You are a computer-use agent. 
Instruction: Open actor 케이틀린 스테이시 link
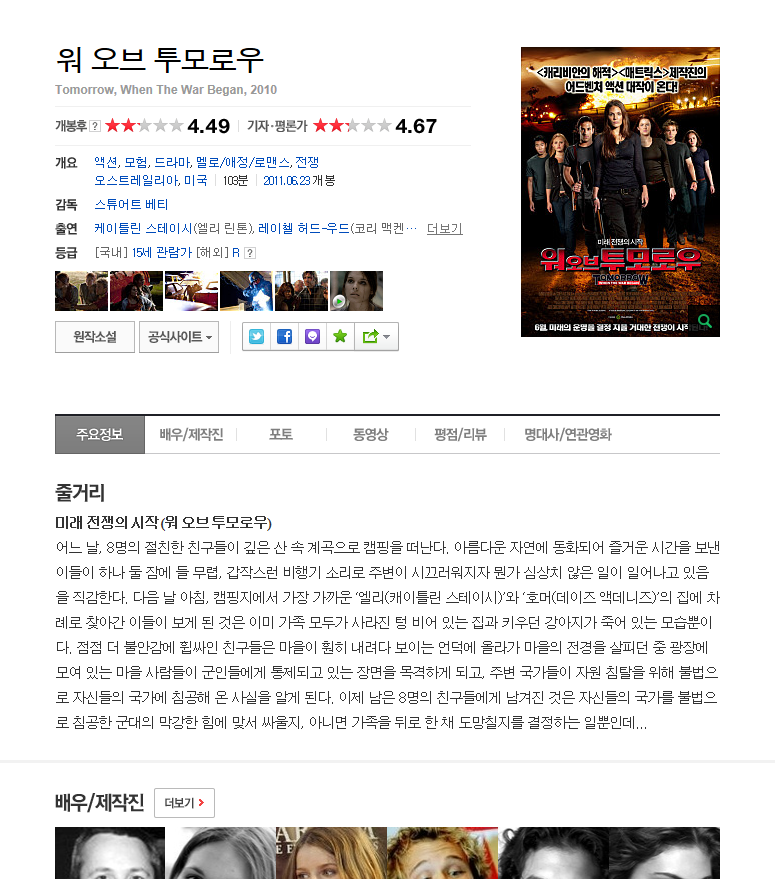143,229
